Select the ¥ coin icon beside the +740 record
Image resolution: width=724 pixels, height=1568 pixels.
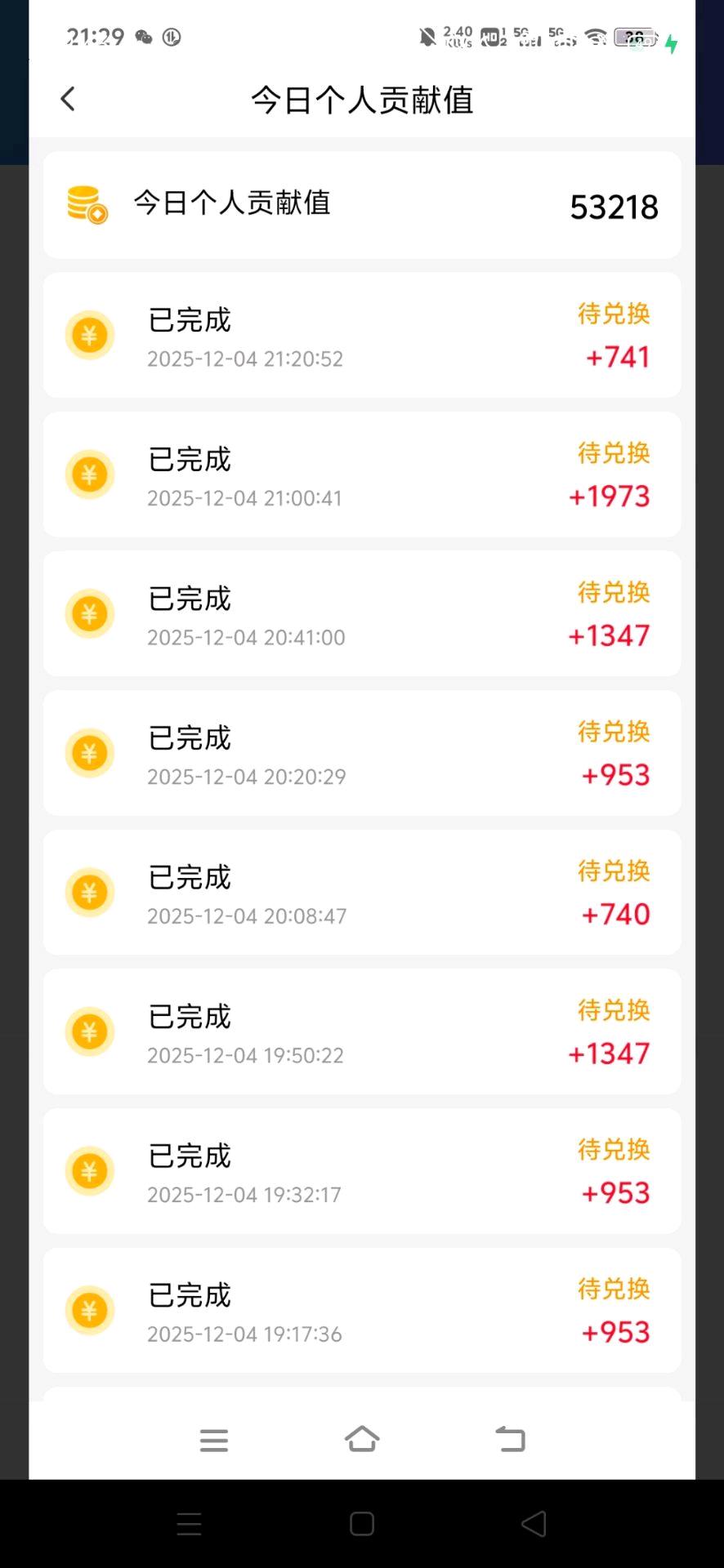point(90,892)
